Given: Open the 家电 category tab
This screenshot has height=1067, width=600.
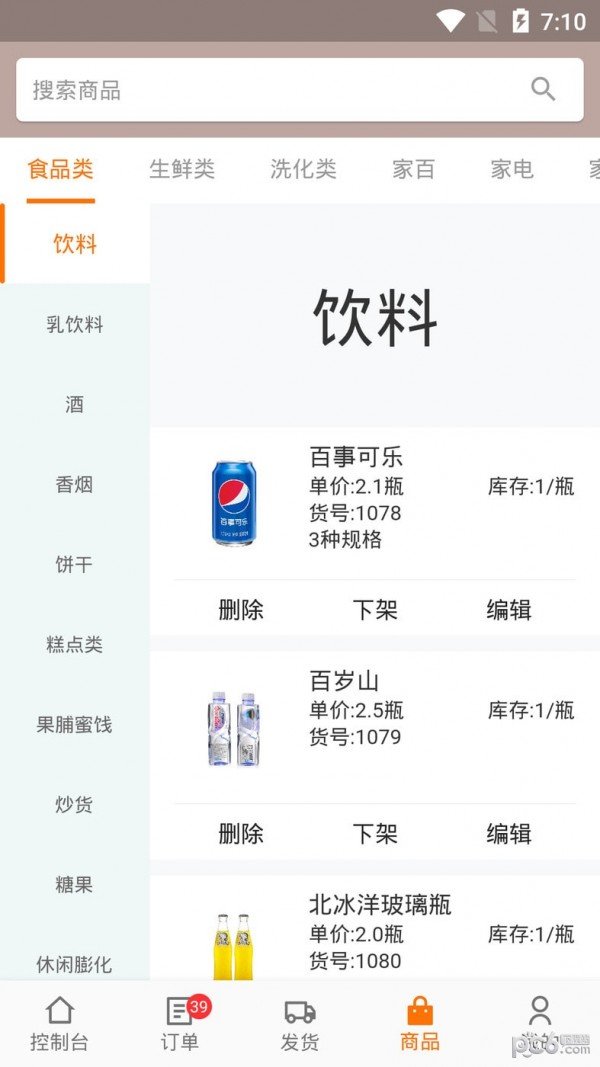Looking at the screenshot, I should pyautogui.click(x=512, y=169).
